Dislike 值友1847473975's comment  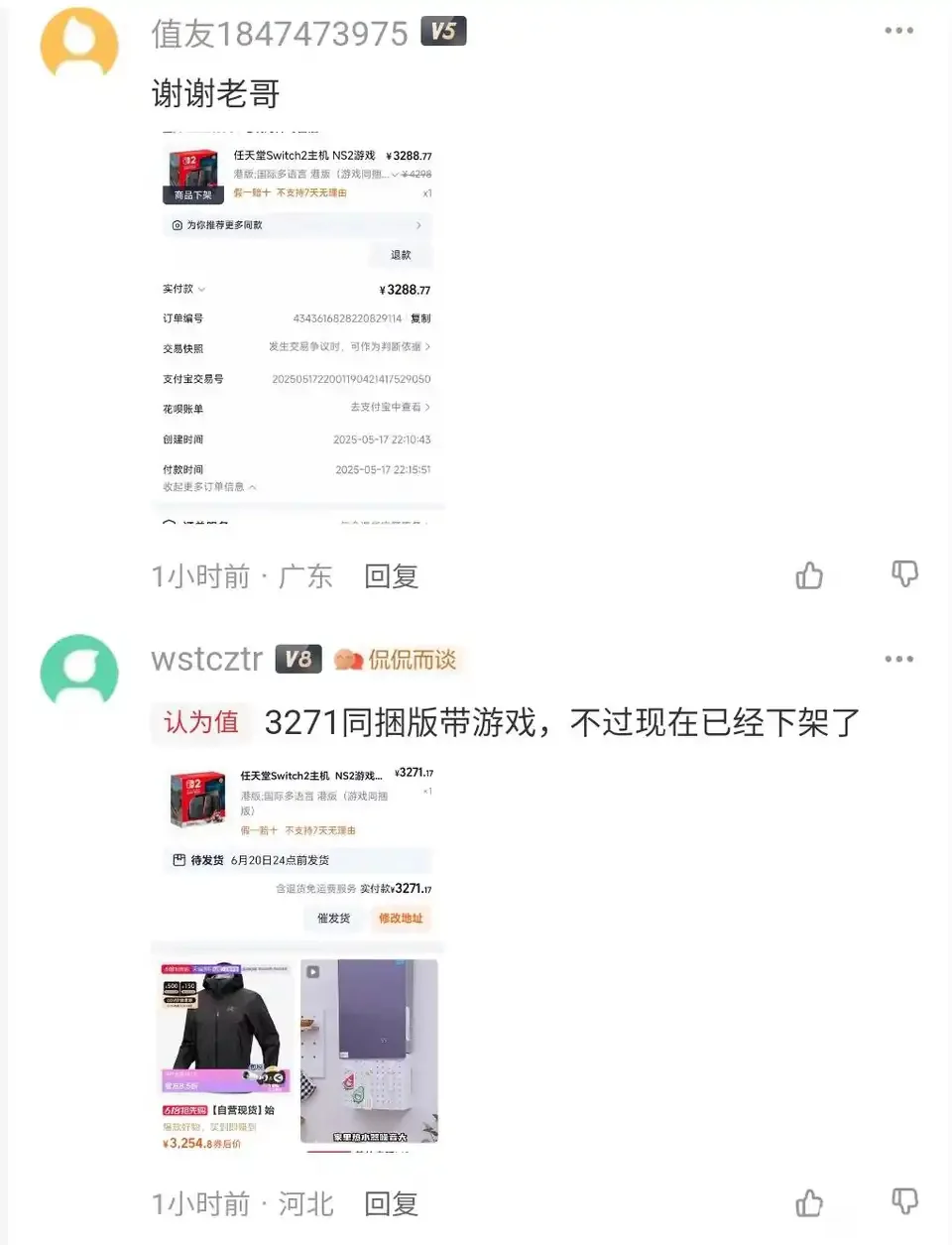(x=904, y=574)
